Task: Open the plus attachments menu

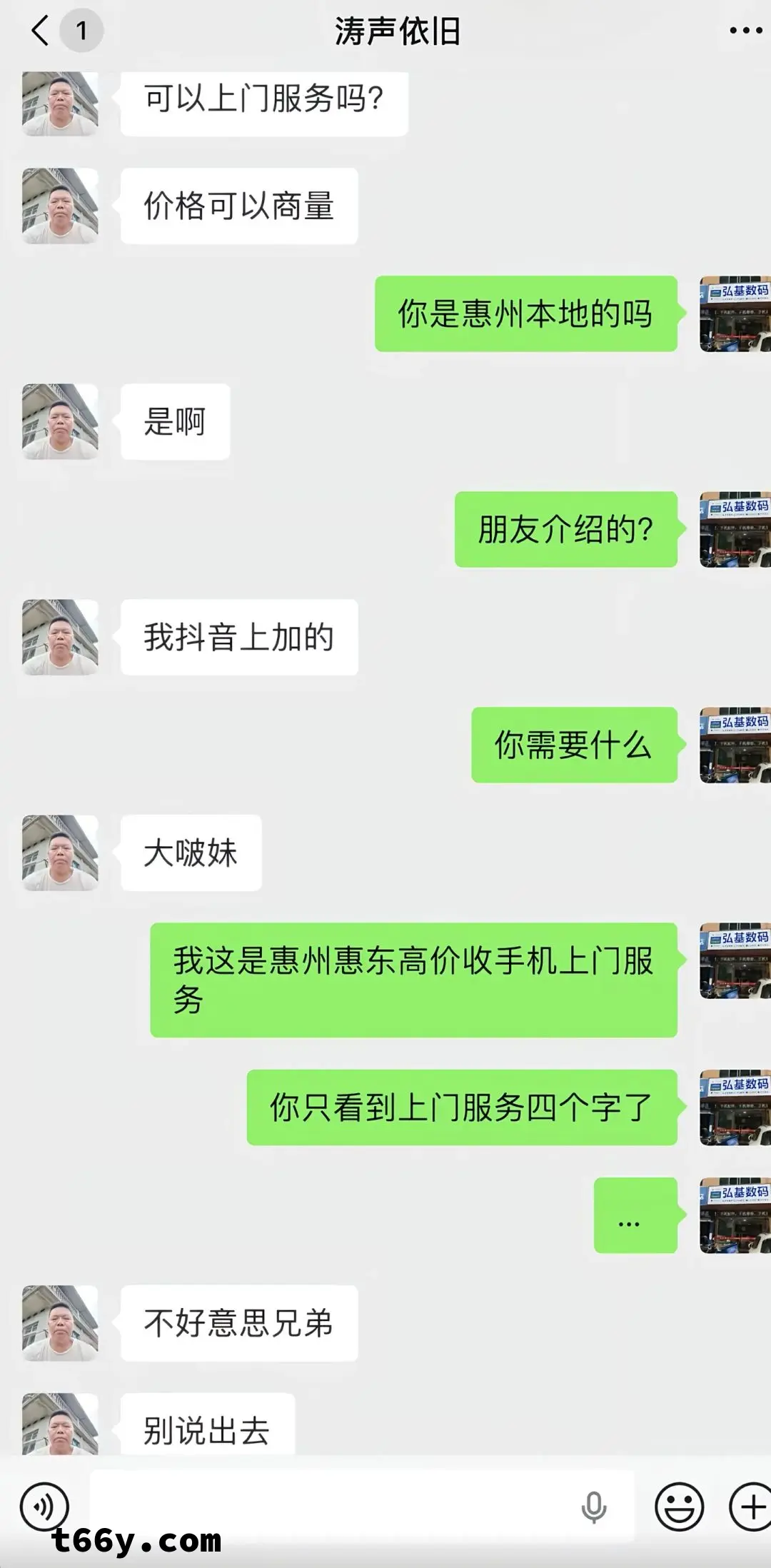Action: pos(751,1507)
